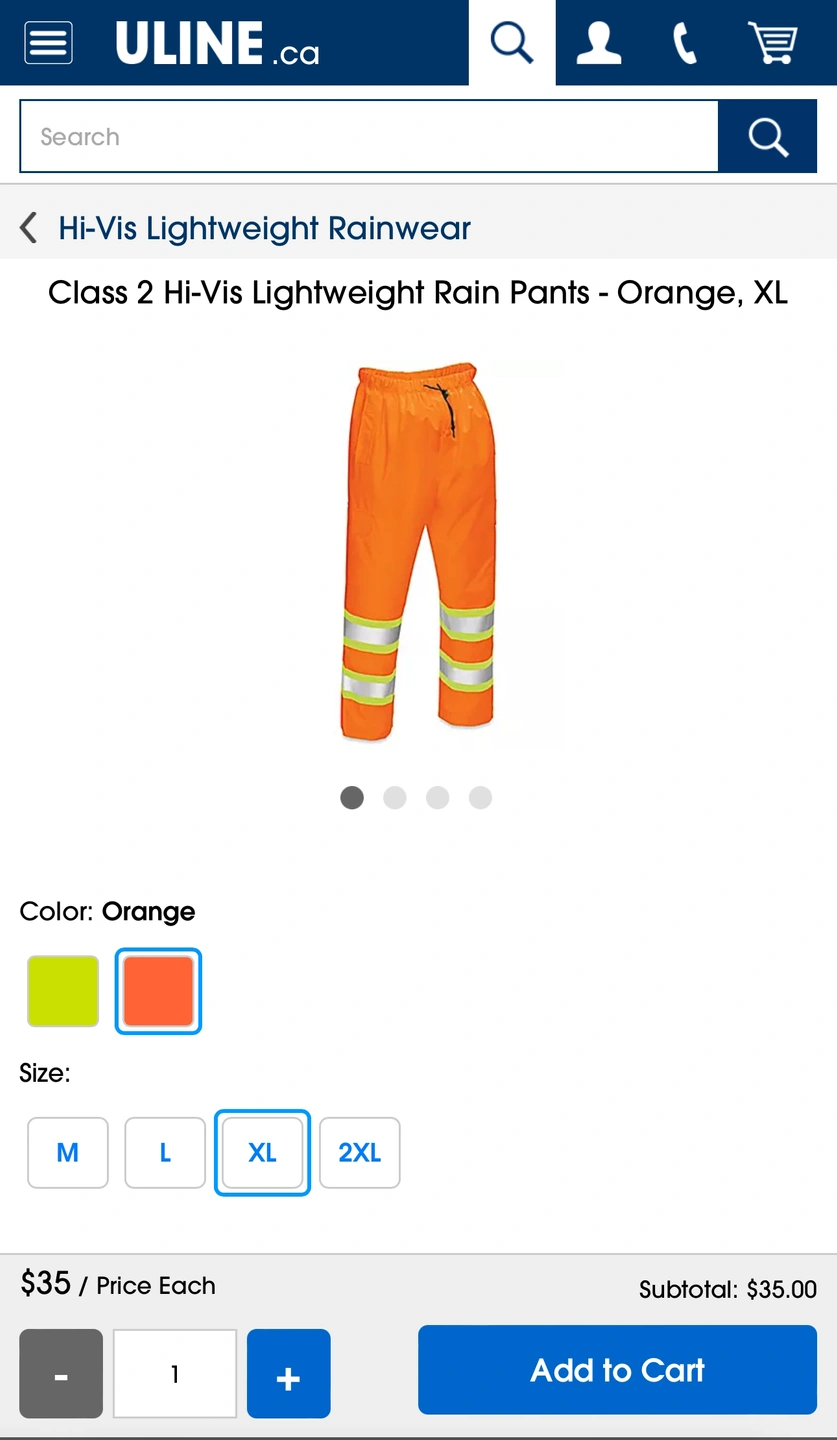Tap the ULINE.ca logo to go home

[217, 44]
